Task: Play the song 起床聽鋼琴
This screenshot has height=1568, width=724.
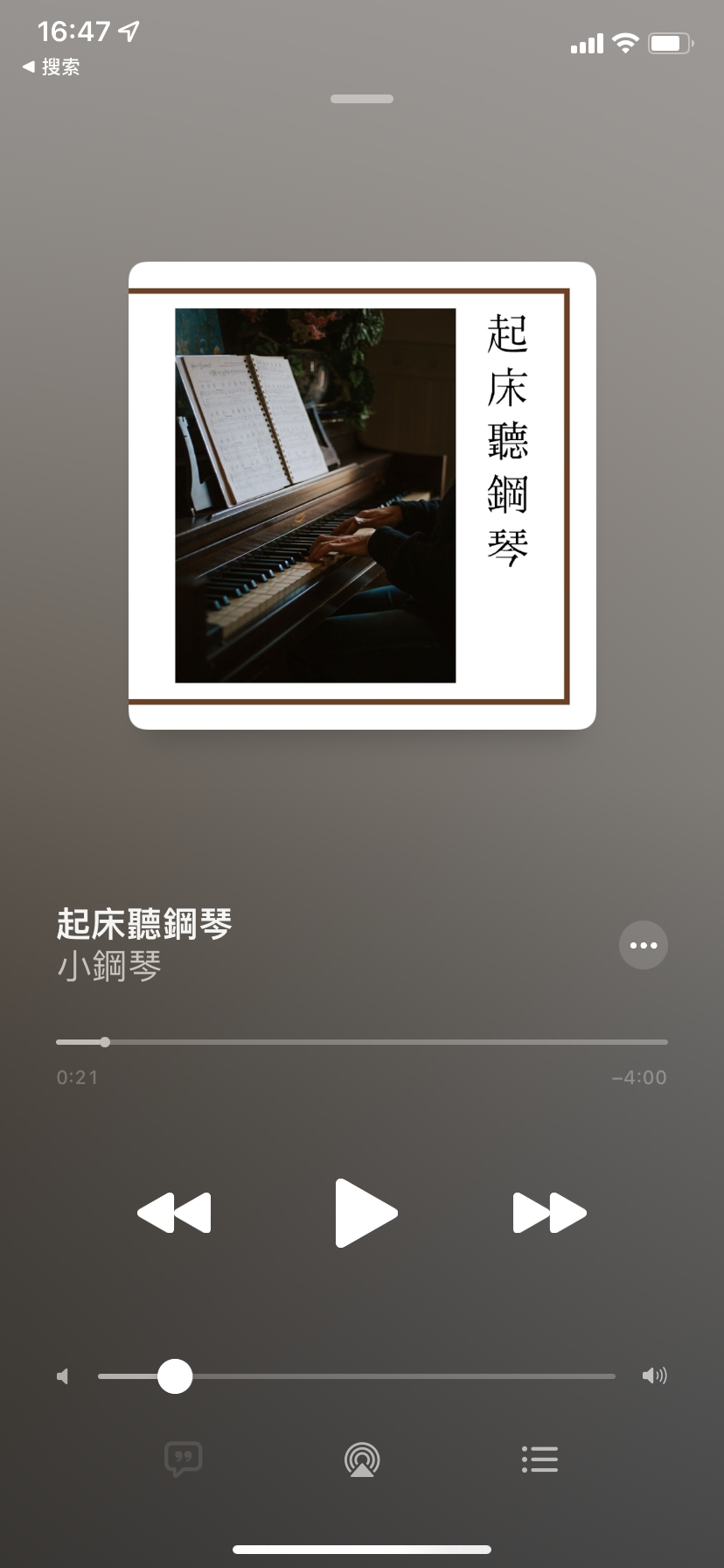Action: coord(365,1213)
